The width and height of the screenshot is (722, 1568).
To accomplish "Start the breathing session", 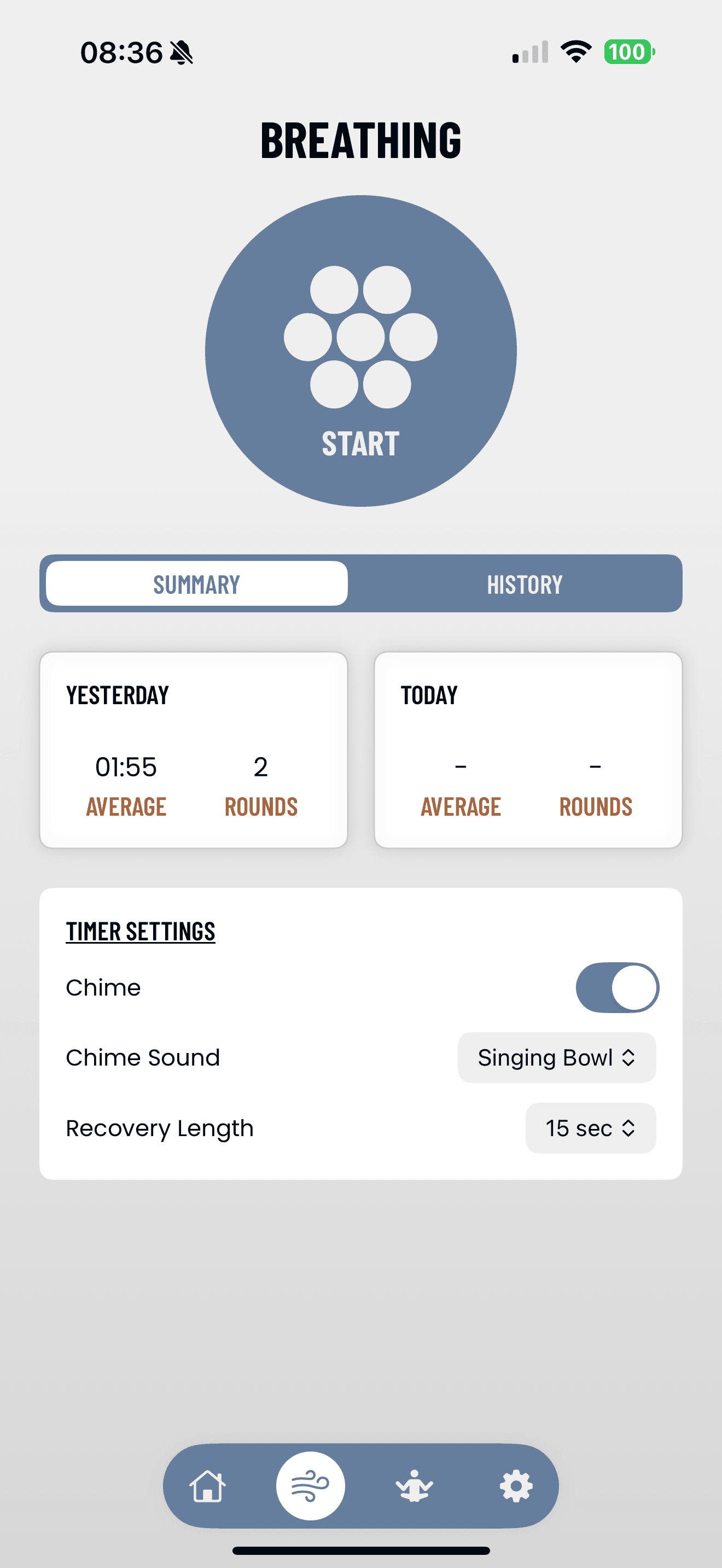I will click(360, 350).
